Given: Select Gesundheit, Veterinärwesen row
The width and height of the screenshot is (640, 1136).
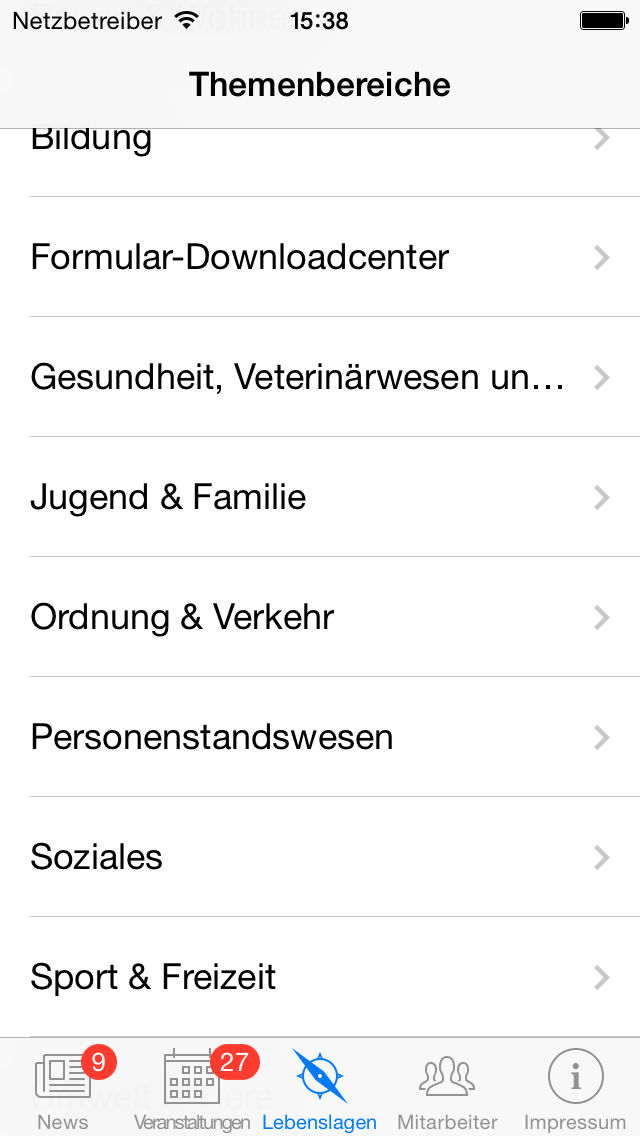Looking at the screenshot, I should [x=320, y=377].
